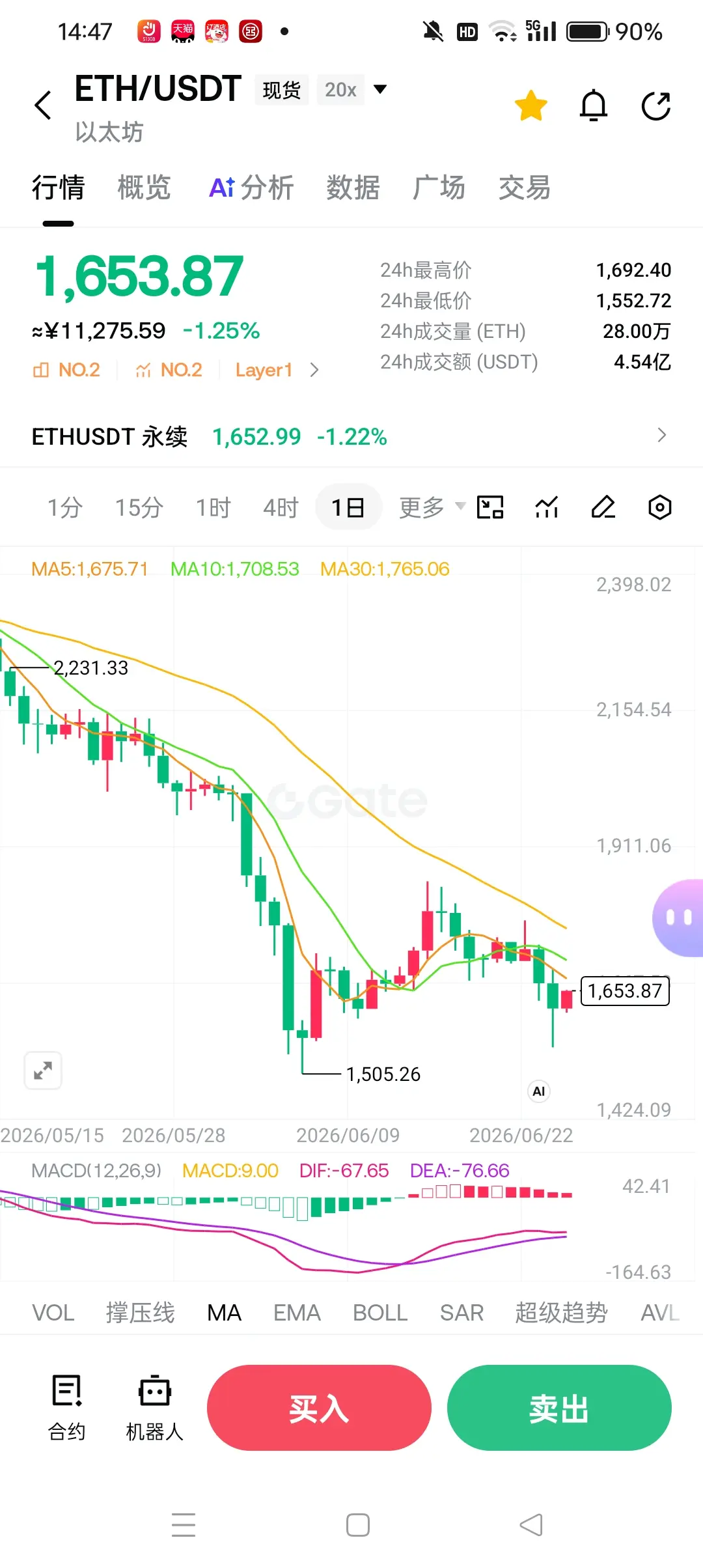Open the AI 分析 tab

point(251,188)
